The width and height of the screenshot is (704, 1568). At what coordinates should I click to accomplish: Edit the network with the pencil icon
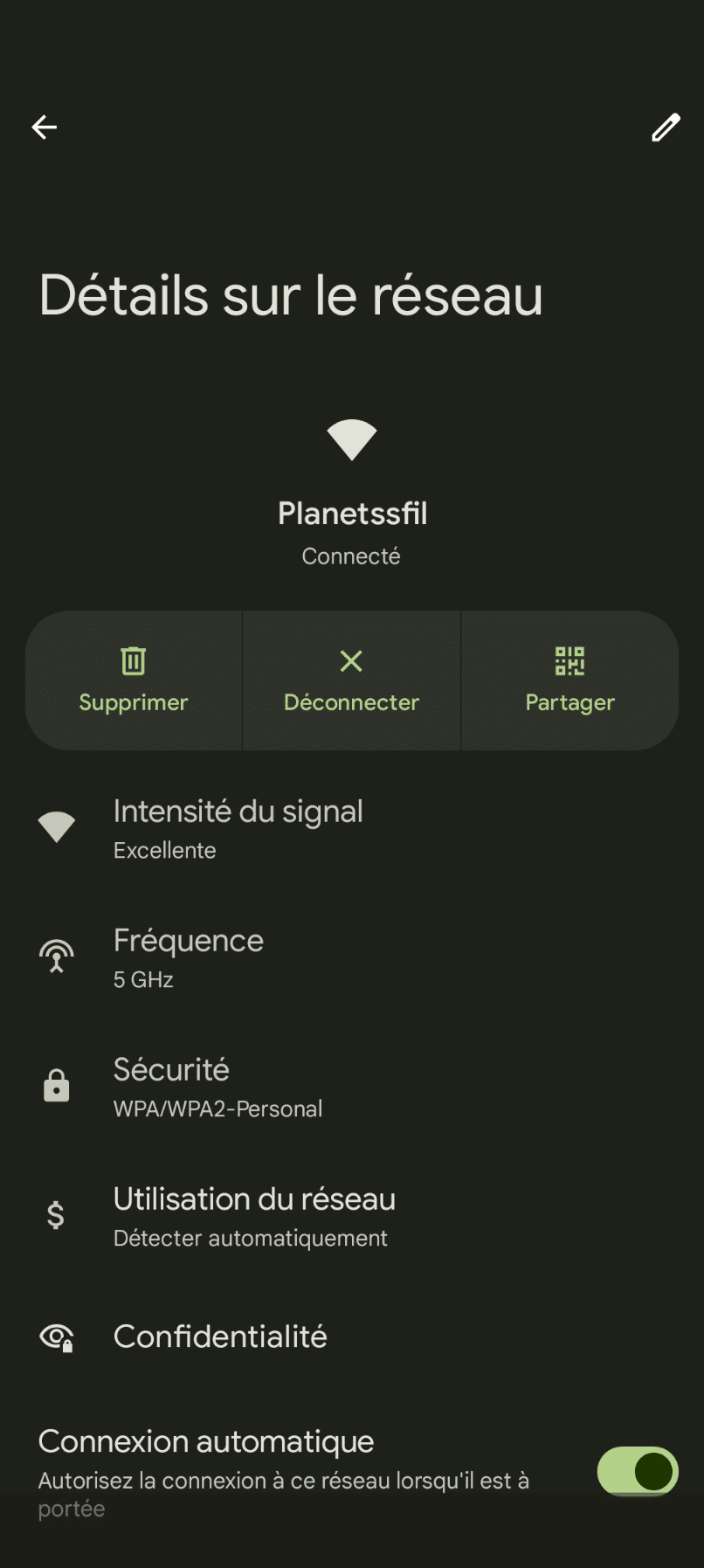pyautogui.click(x=666, y=128)
